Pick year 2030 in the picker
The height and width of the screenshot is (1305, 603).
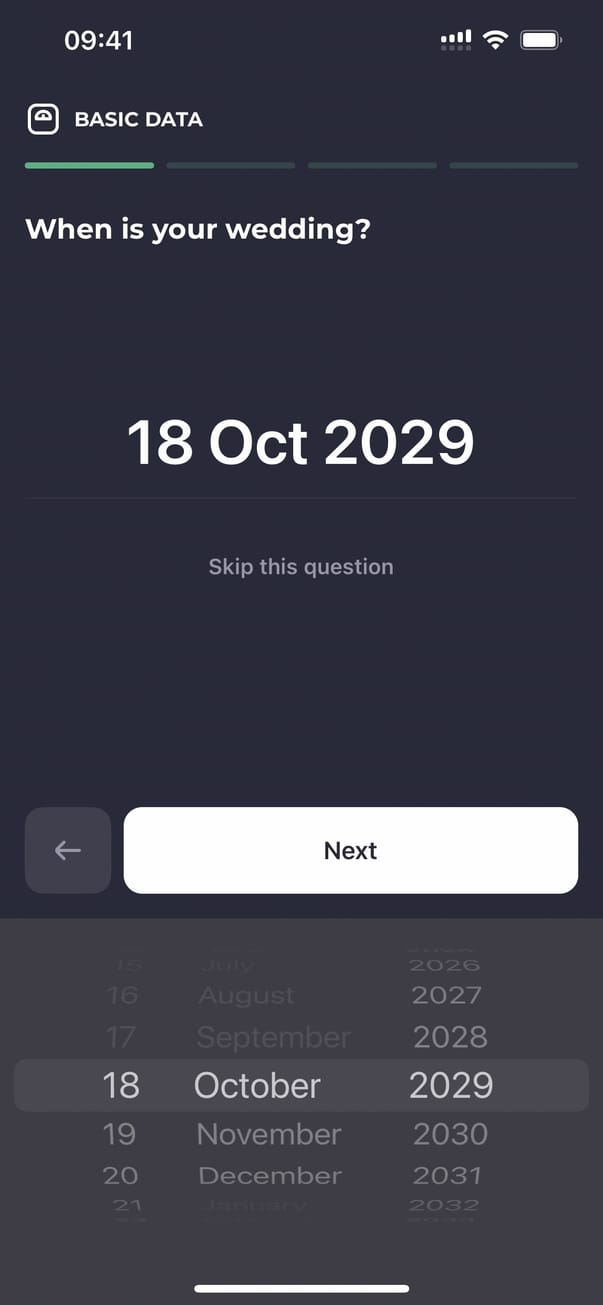(450, 1134)
